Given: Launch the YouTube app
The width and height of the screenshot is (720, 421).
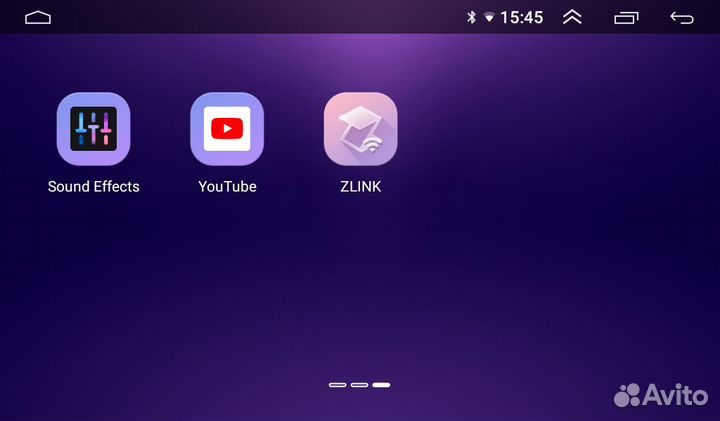Looking at the screenshot, I should 227,129.
